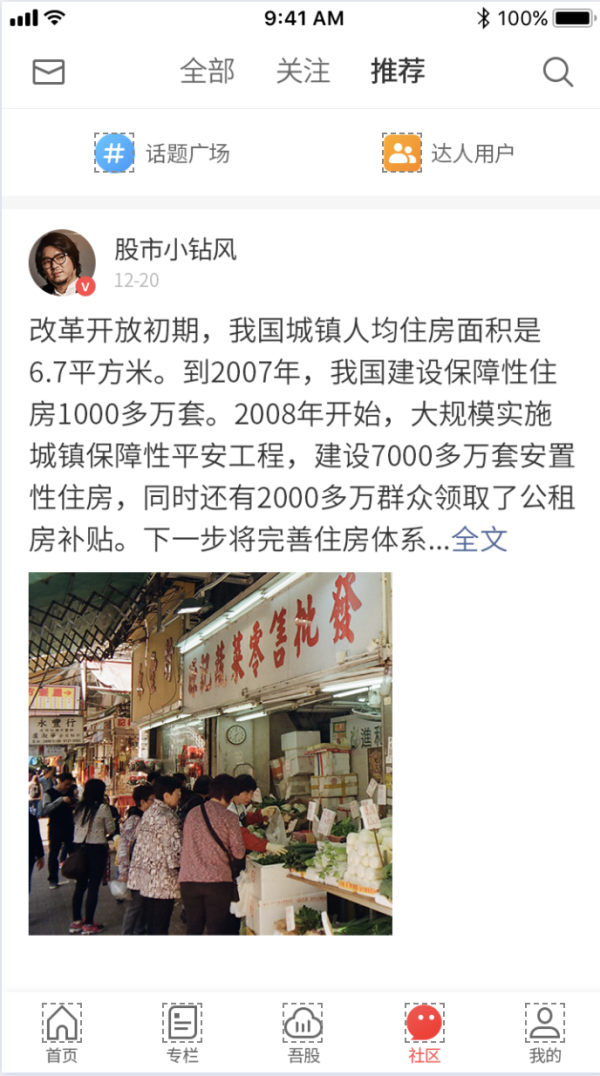Open the market photo in the post

coord(210,753)
